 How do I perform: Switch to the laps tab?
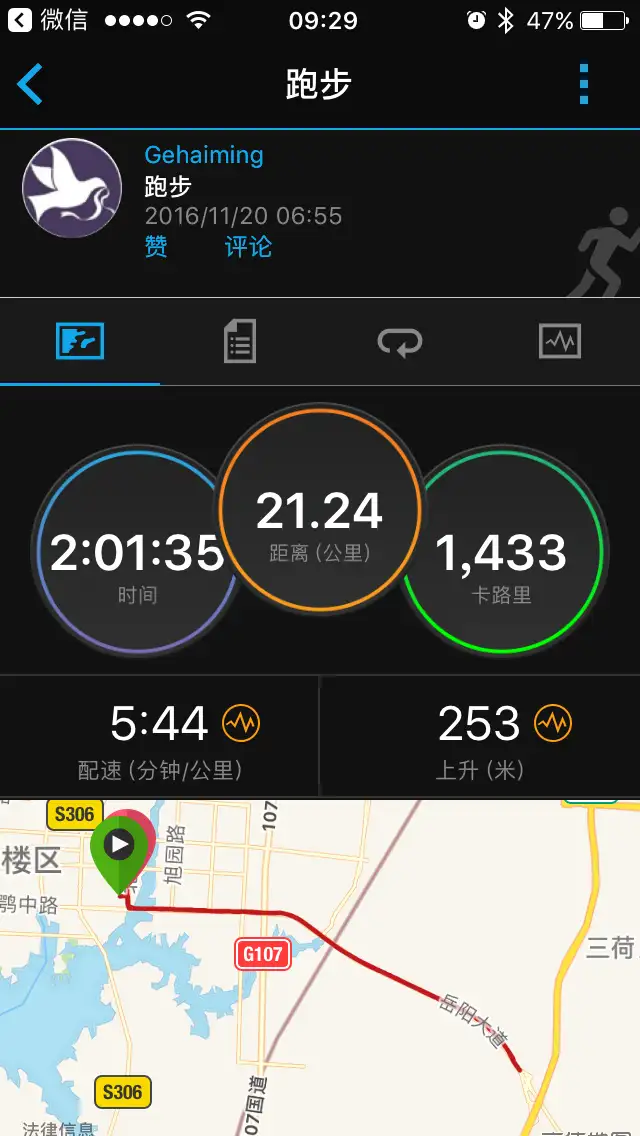pyautogui.click(x=400, y=342)
